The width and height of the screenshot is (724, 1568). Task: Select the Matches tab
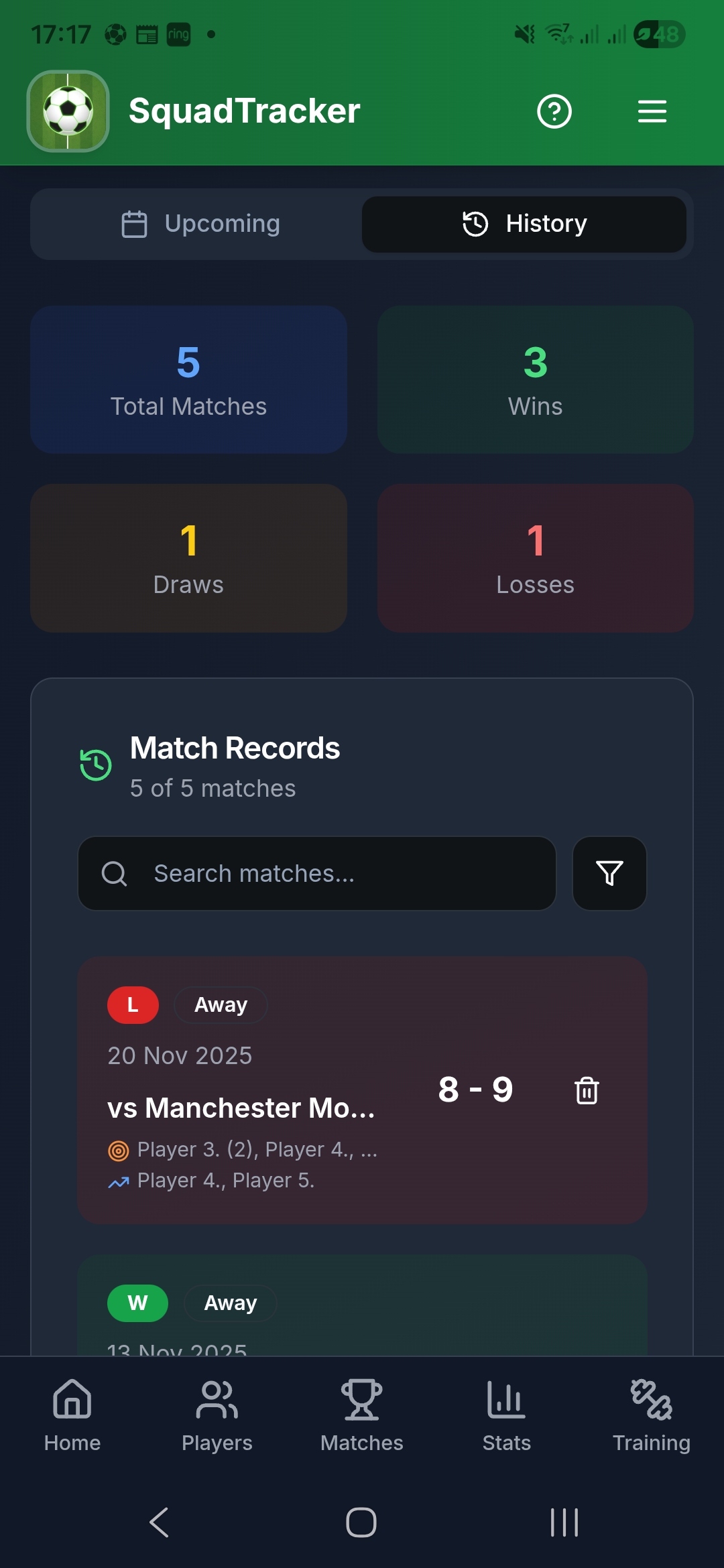tap(362, 1414)
